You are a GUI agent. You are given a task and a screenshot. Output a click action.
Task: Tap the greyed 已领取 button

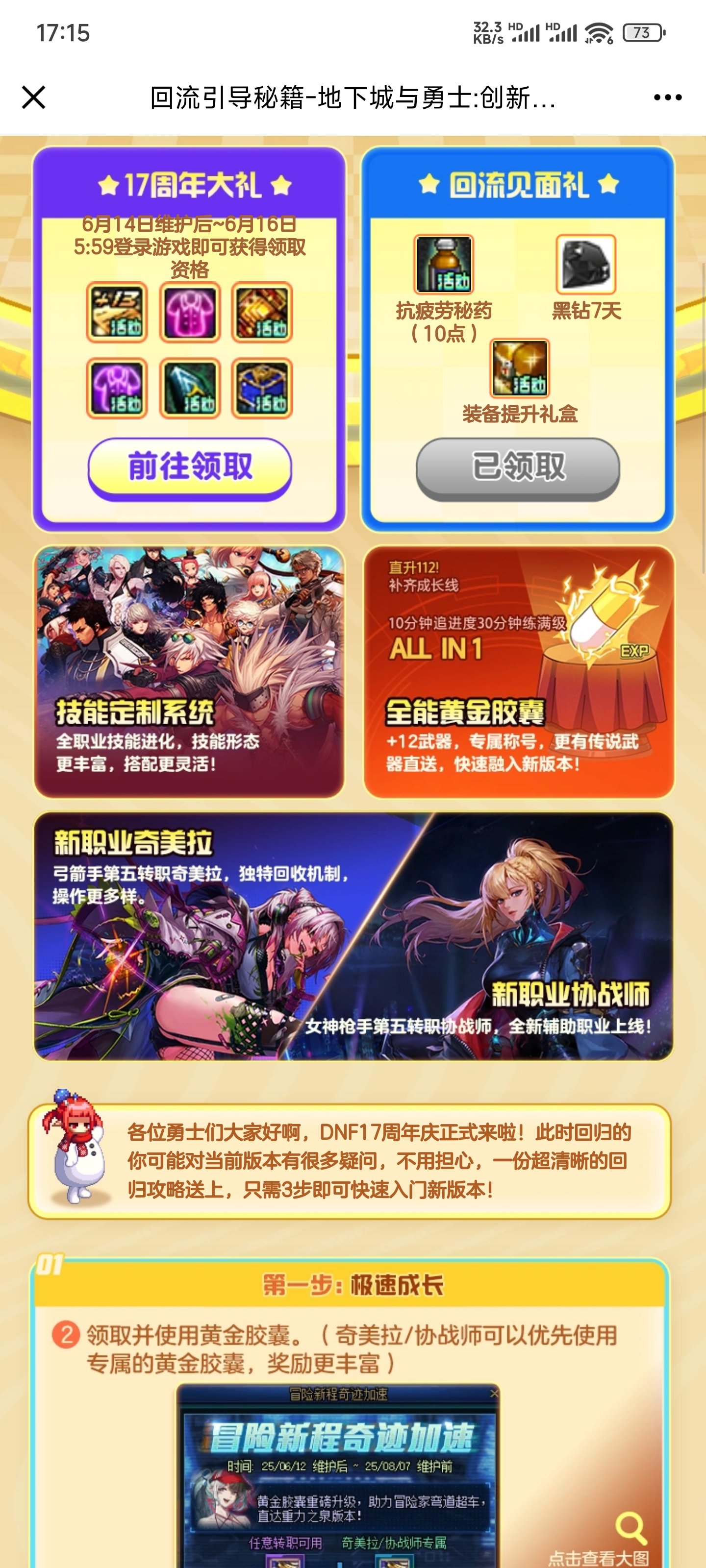coord(518,467)
